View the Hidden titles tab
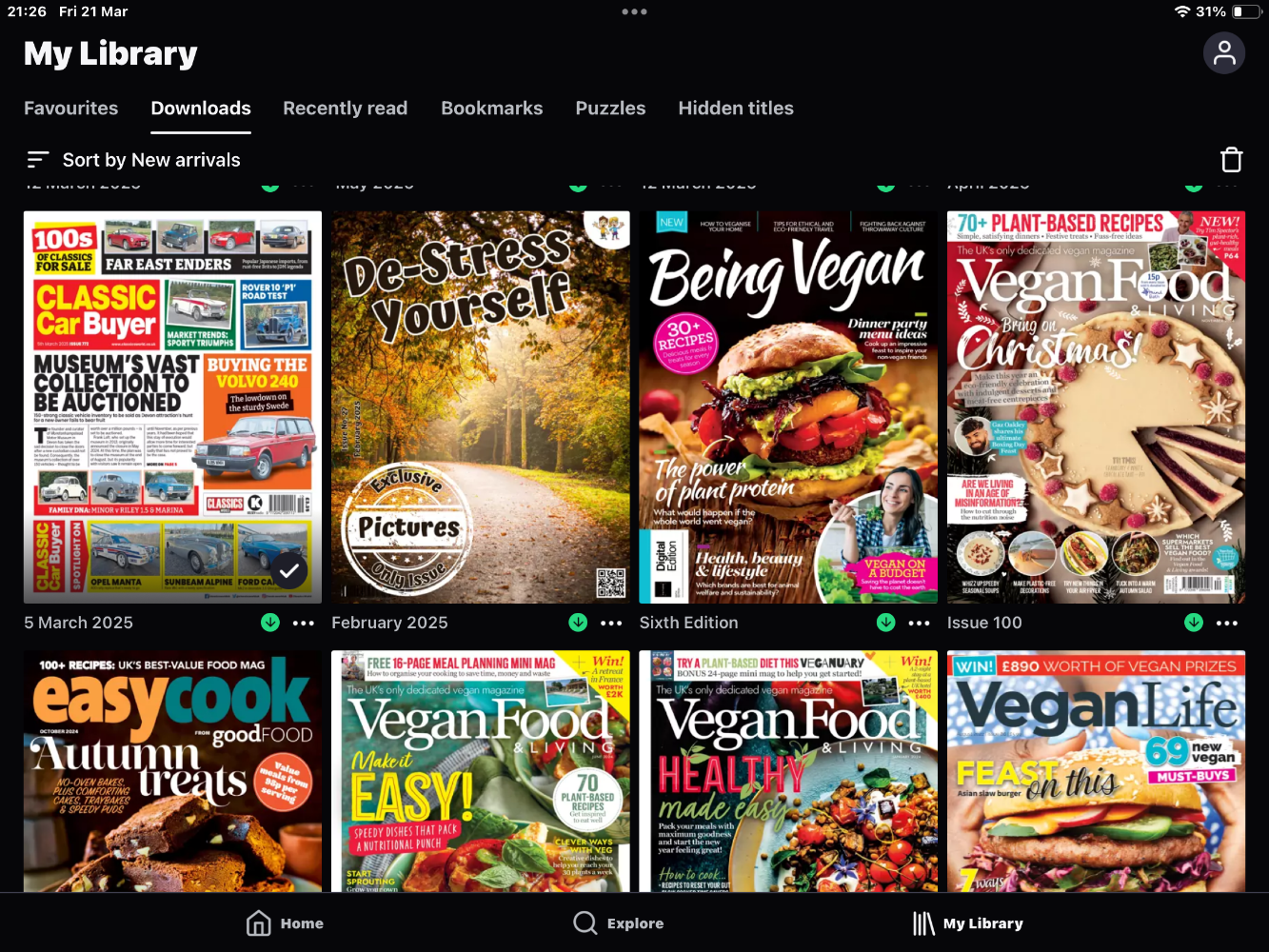Screen dimensions: 1269x952 click(735, 109)
